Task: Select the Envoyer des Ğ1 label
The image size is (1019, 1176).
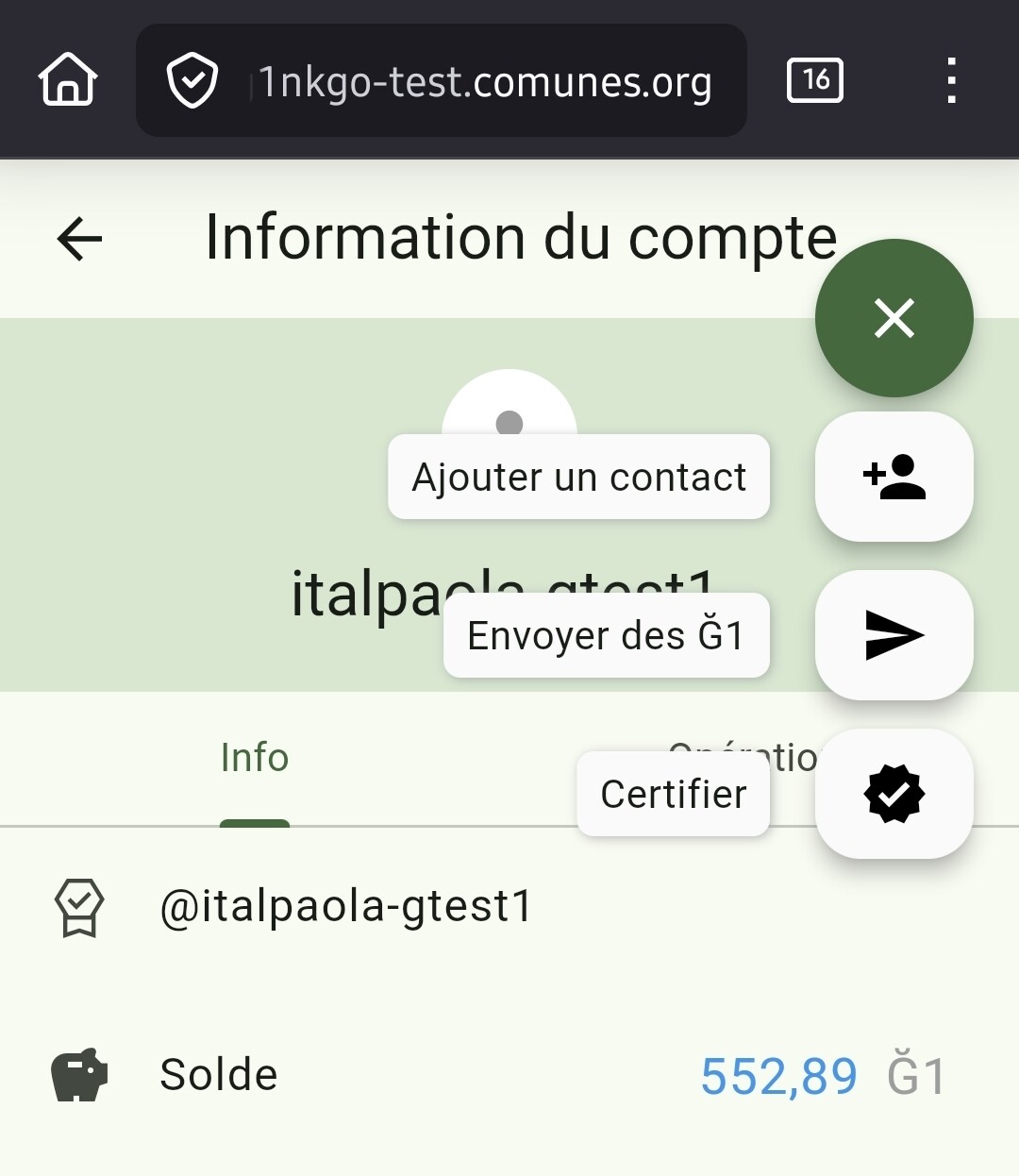Action: pos(606,635)
